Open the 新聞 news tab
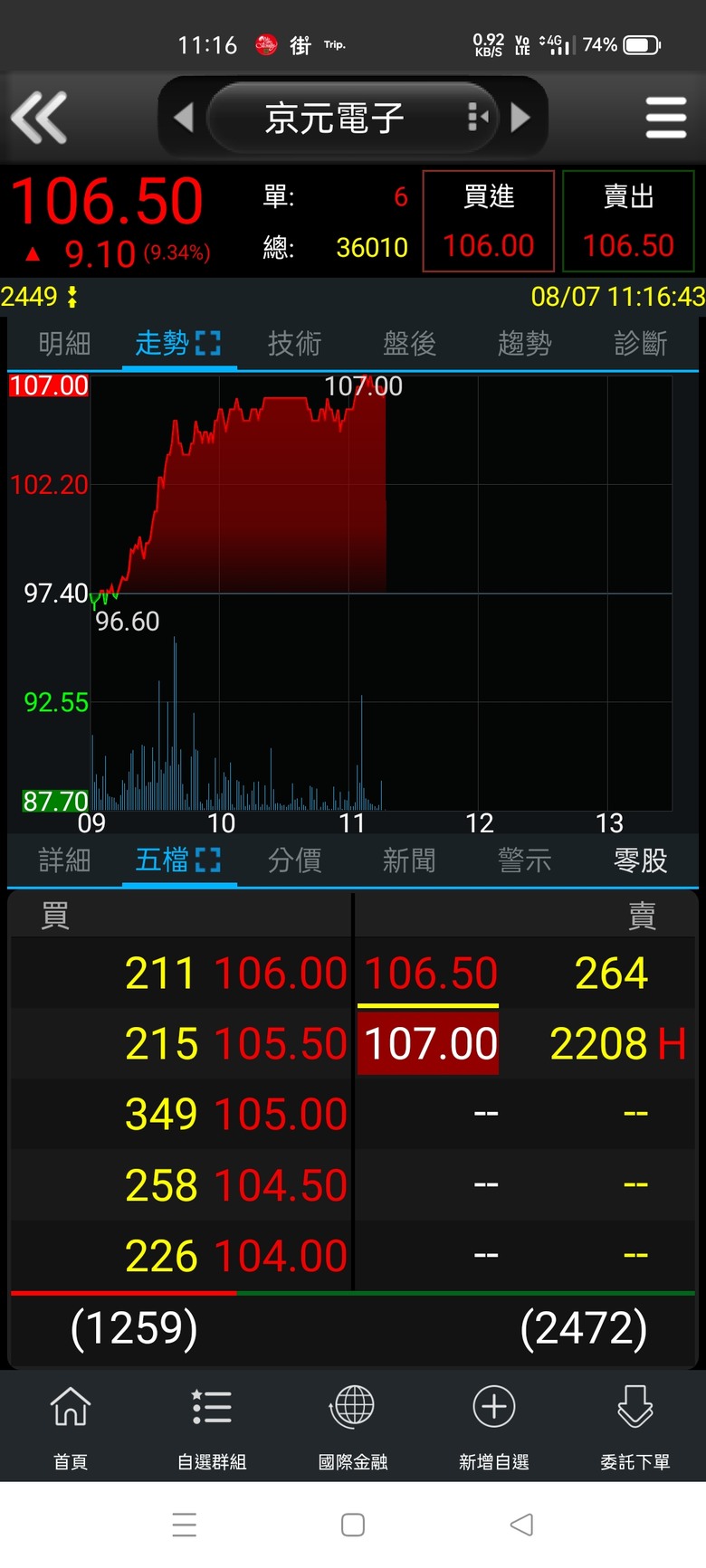This screenshot has width=706, height=1568. coord(409,860)
